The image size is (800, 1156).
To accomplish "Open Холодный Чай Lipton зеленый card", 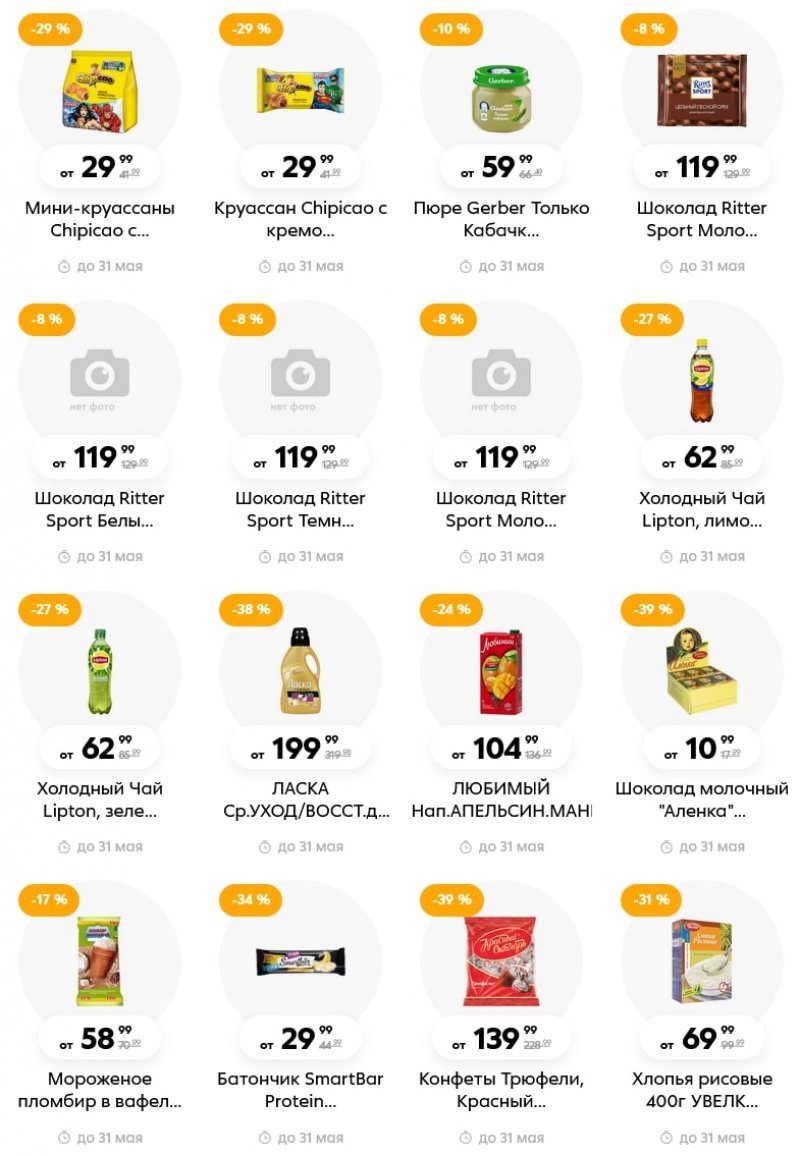I will pyautogui.click(x=99, y=799).
